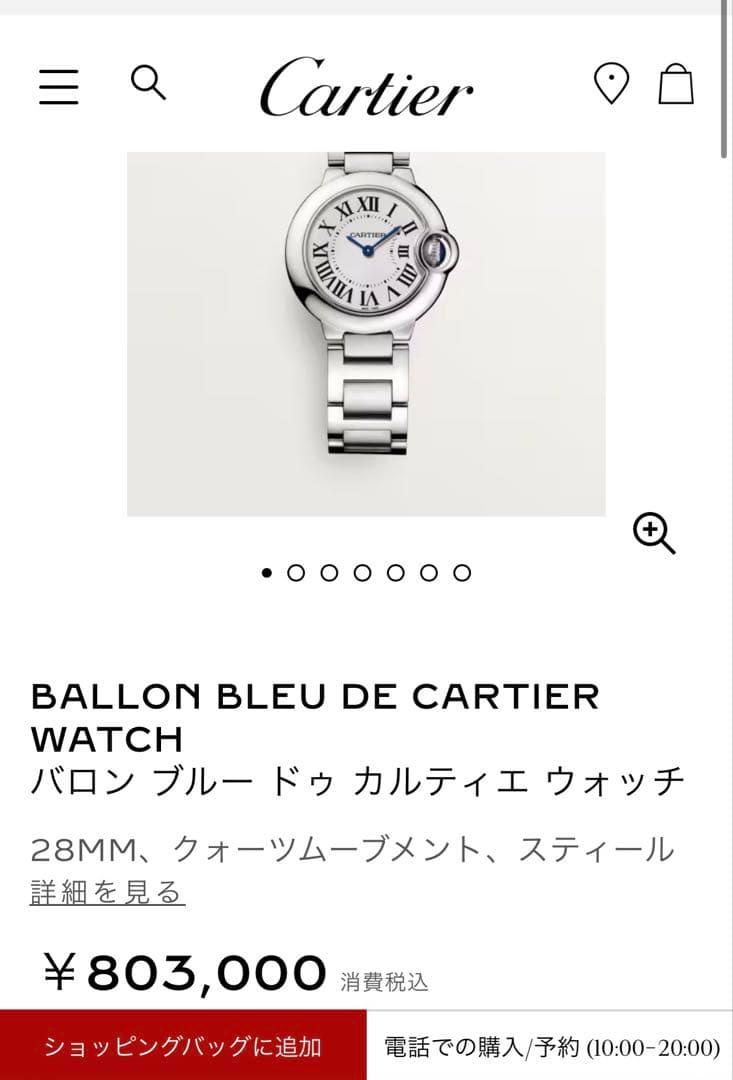
Task: Select the first carousel dot
Action: pos(268,573)
